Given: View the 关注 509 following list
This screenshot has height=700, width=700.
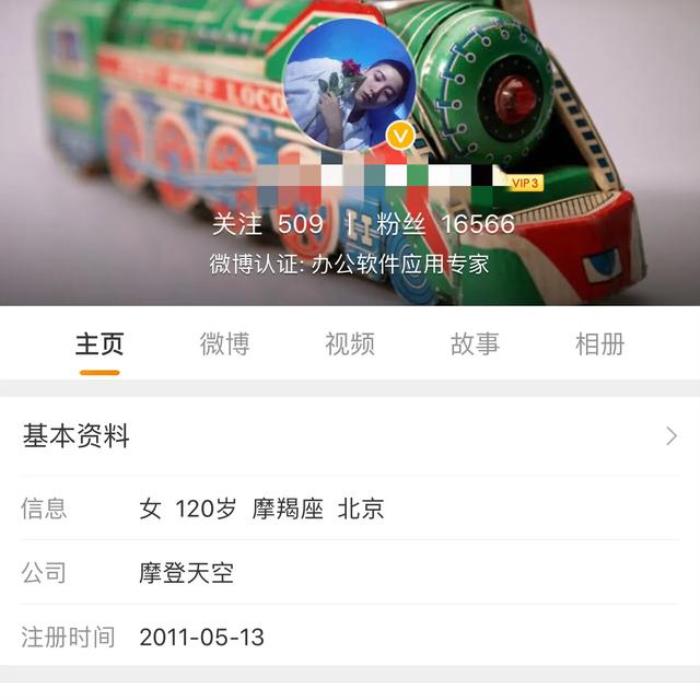Looking at the screenshot, I should pyautogui.click(x=267, y=224).
